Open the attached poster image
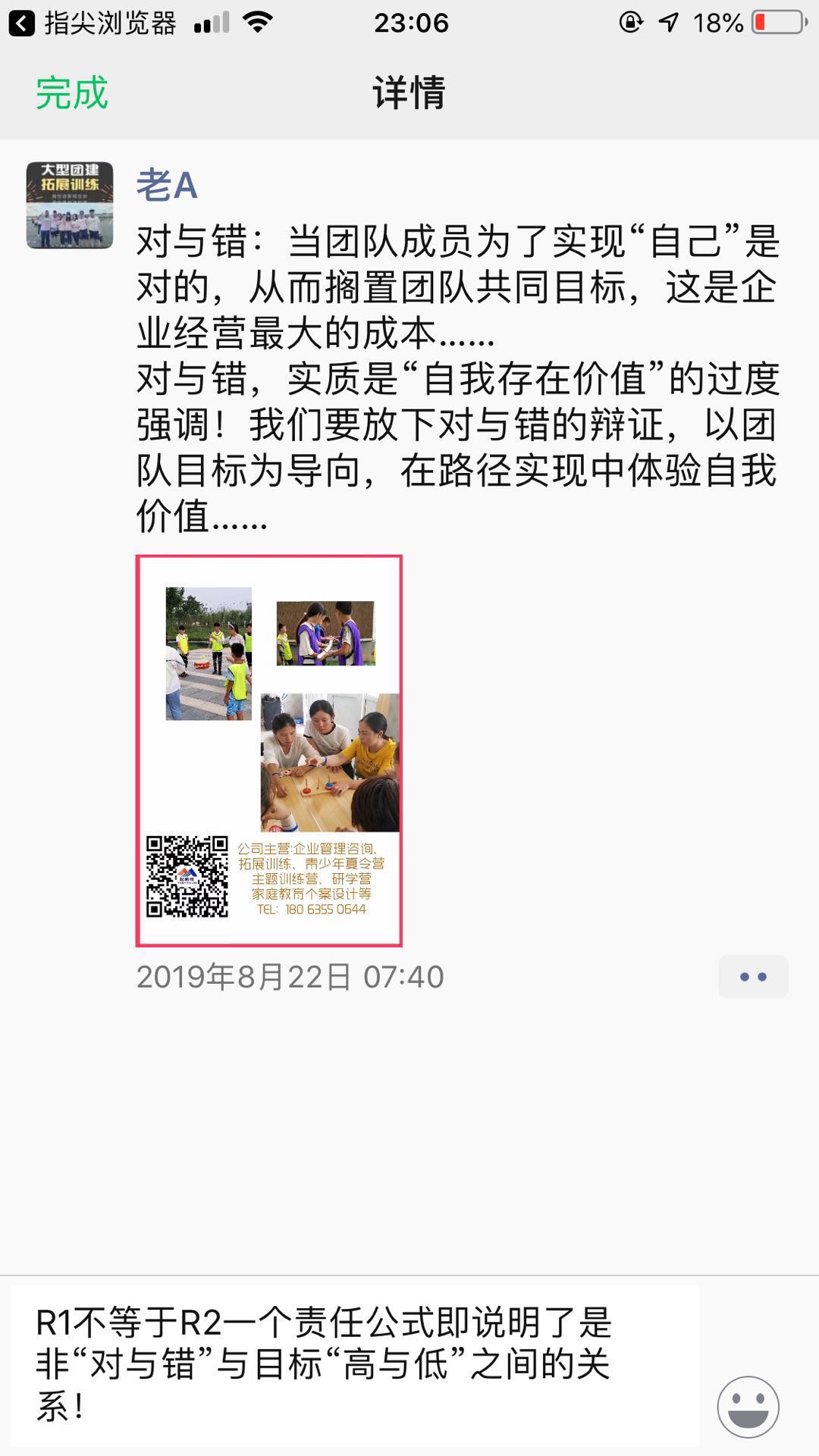Viewport: 819px width, 1456px height. click(268, 750)
